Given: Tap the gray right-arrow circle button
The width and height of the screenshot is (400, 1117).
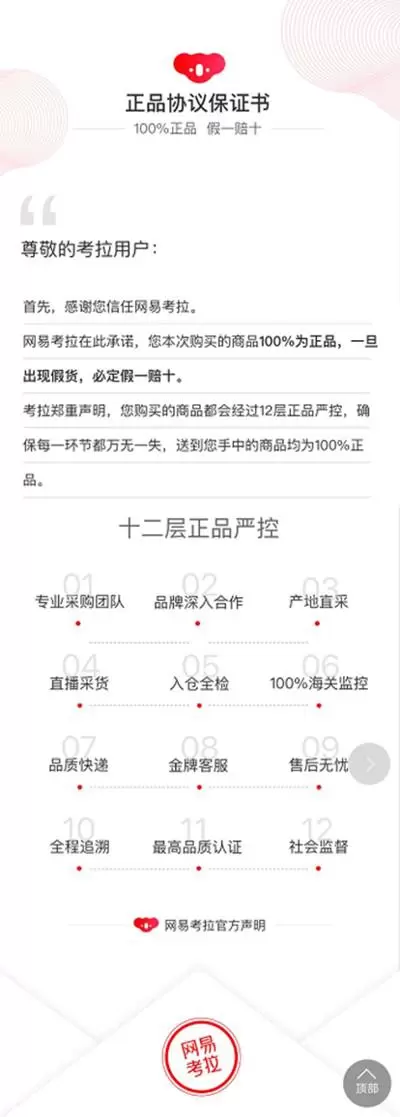Looking at the screenshot, I should 370,764.
